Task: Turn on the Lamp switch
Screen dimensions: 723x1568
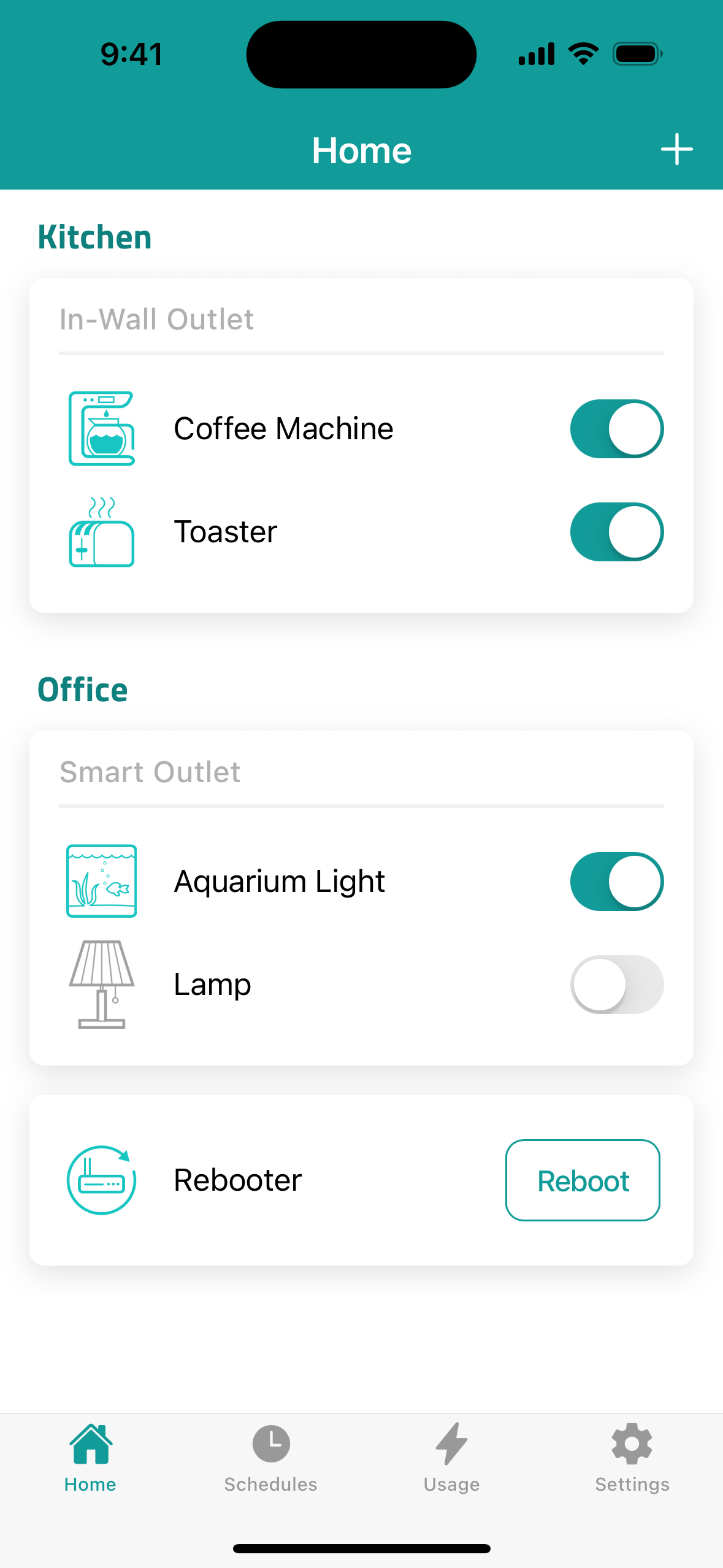Action: [616, 985]
